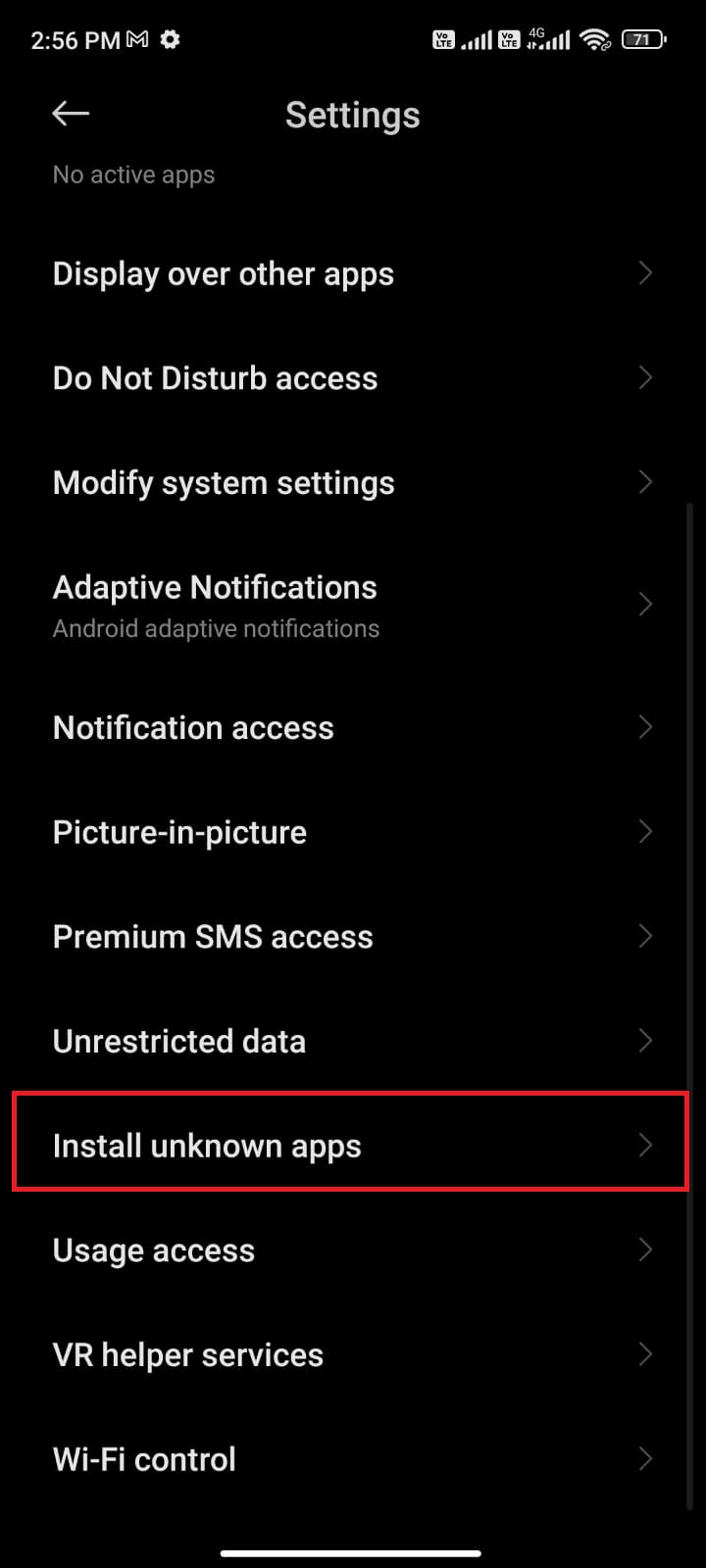Tap the Gmail notification icon in status bar
The height and width of the screenshot is (1568, 706).
(x=134, y=39)
